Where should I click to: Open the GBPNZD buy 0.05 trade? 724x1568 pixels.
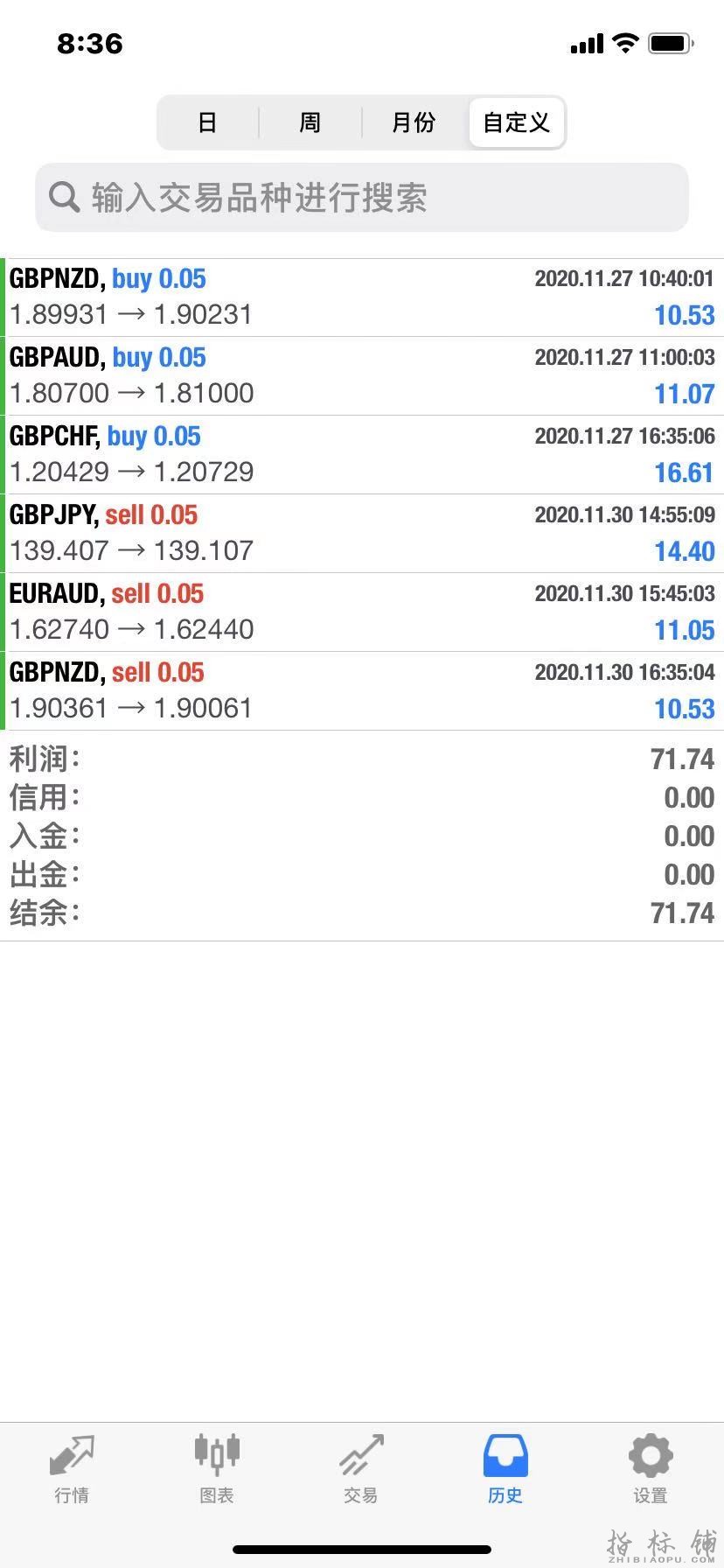pos(362,297)
